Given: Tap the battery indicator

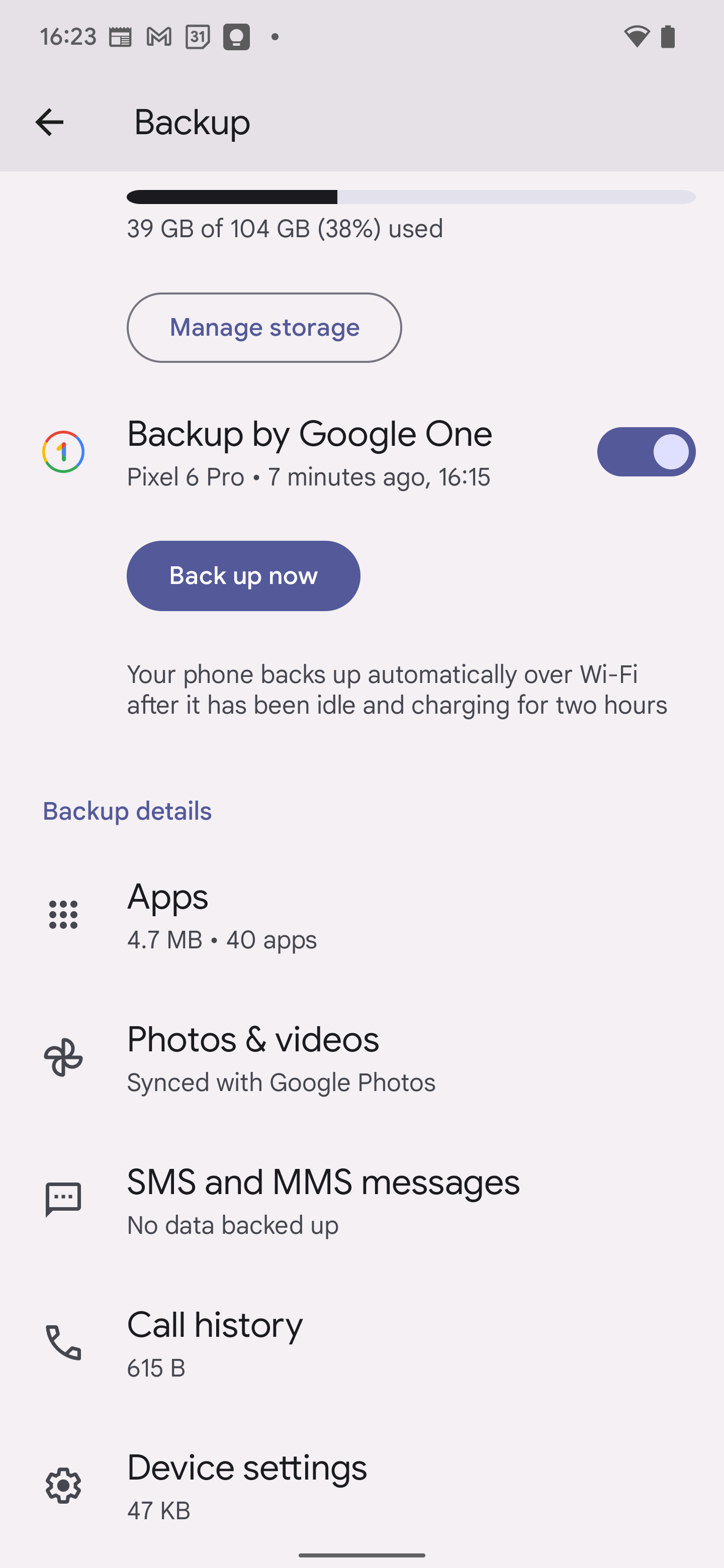Looking at the screenshot, I should tap(668, 37).
